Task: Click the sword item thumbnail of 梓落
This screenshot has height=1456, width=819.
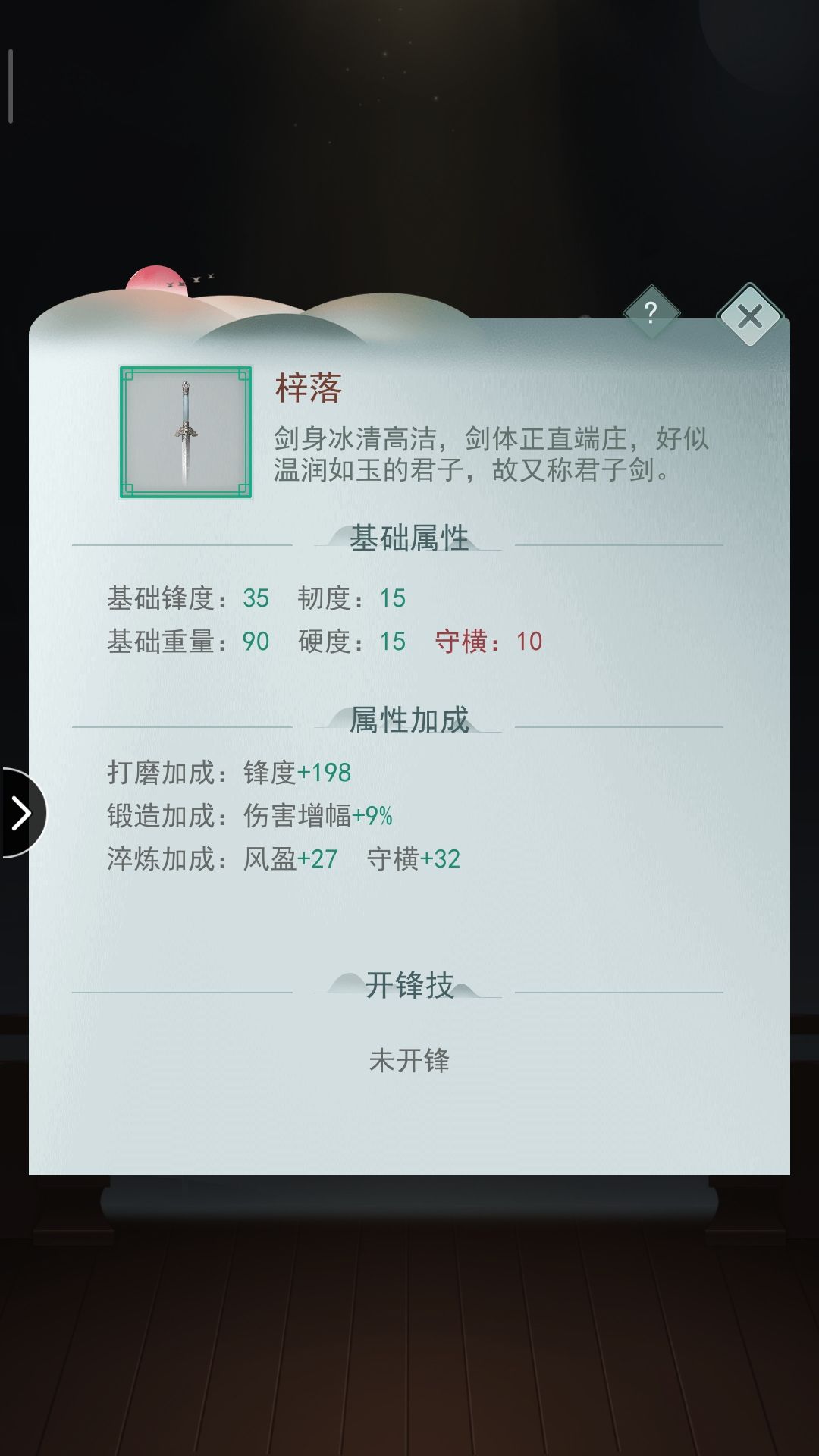Action: (x=184, y=432)
